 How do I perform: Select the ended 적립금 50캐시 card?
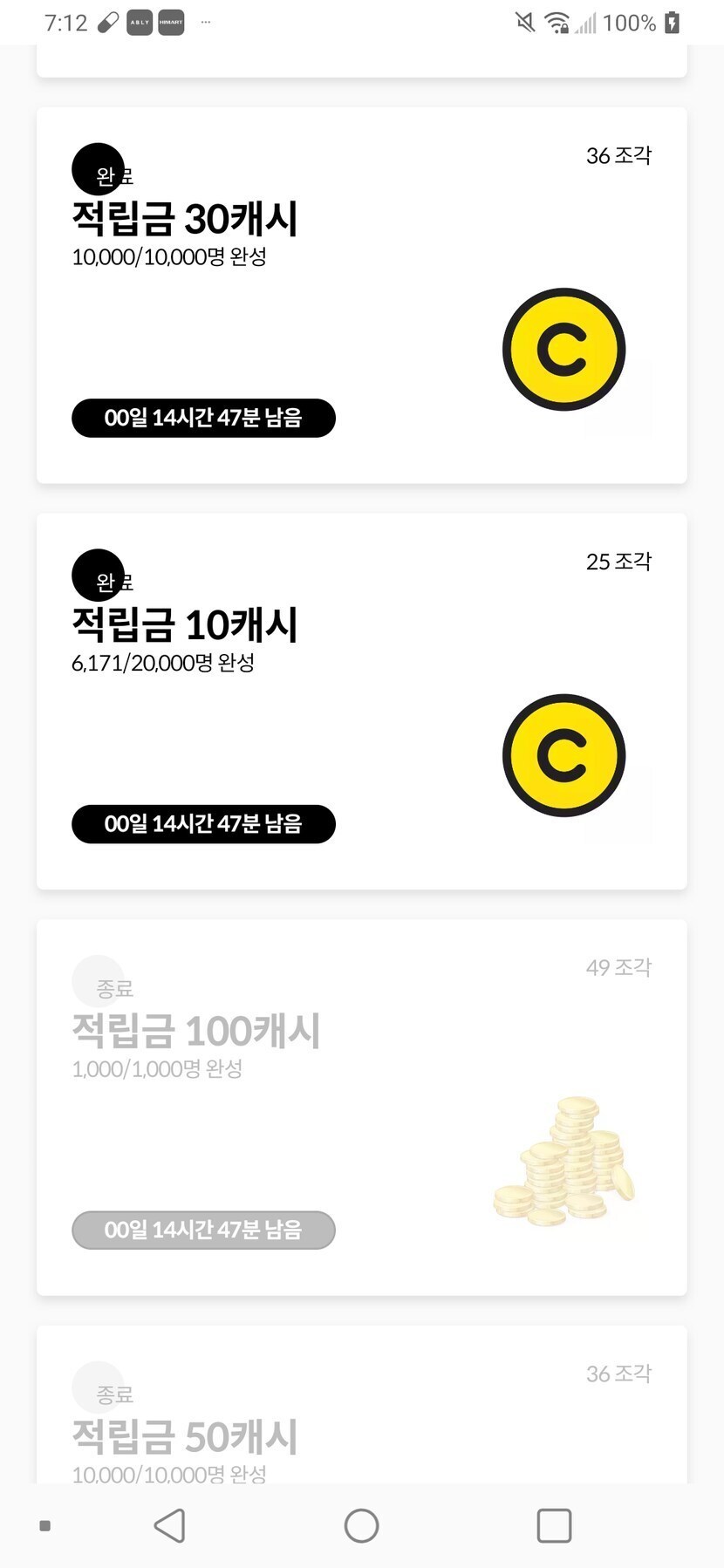(x=361, y=1413)
